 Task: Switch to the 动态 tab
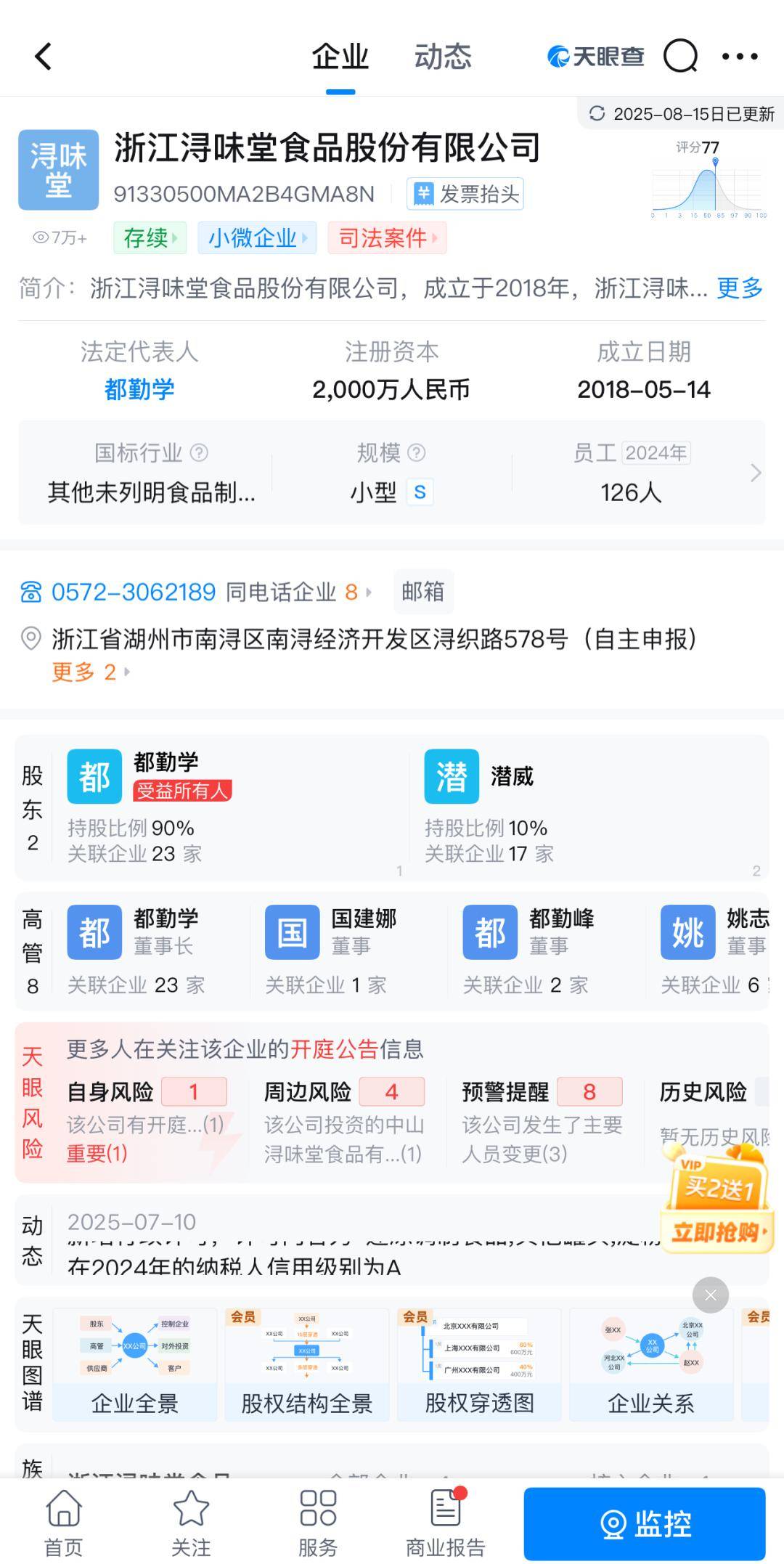click(x=443, y=57)
